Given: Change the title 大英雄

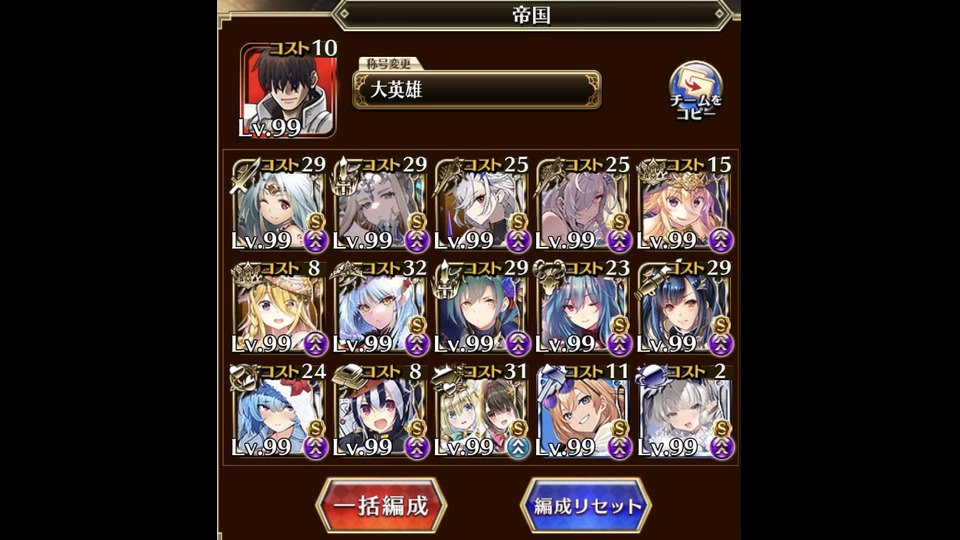Looking at the screenshot, I should click(478, 90).
